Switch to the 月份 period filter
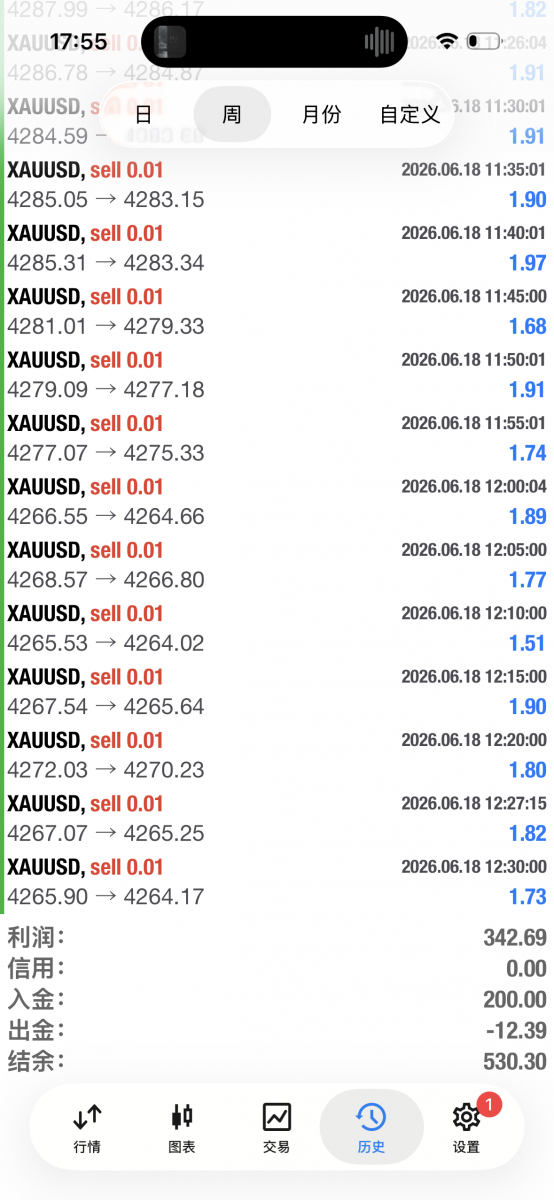Screen dimensions: 554x1200 (x=322, y=114)
